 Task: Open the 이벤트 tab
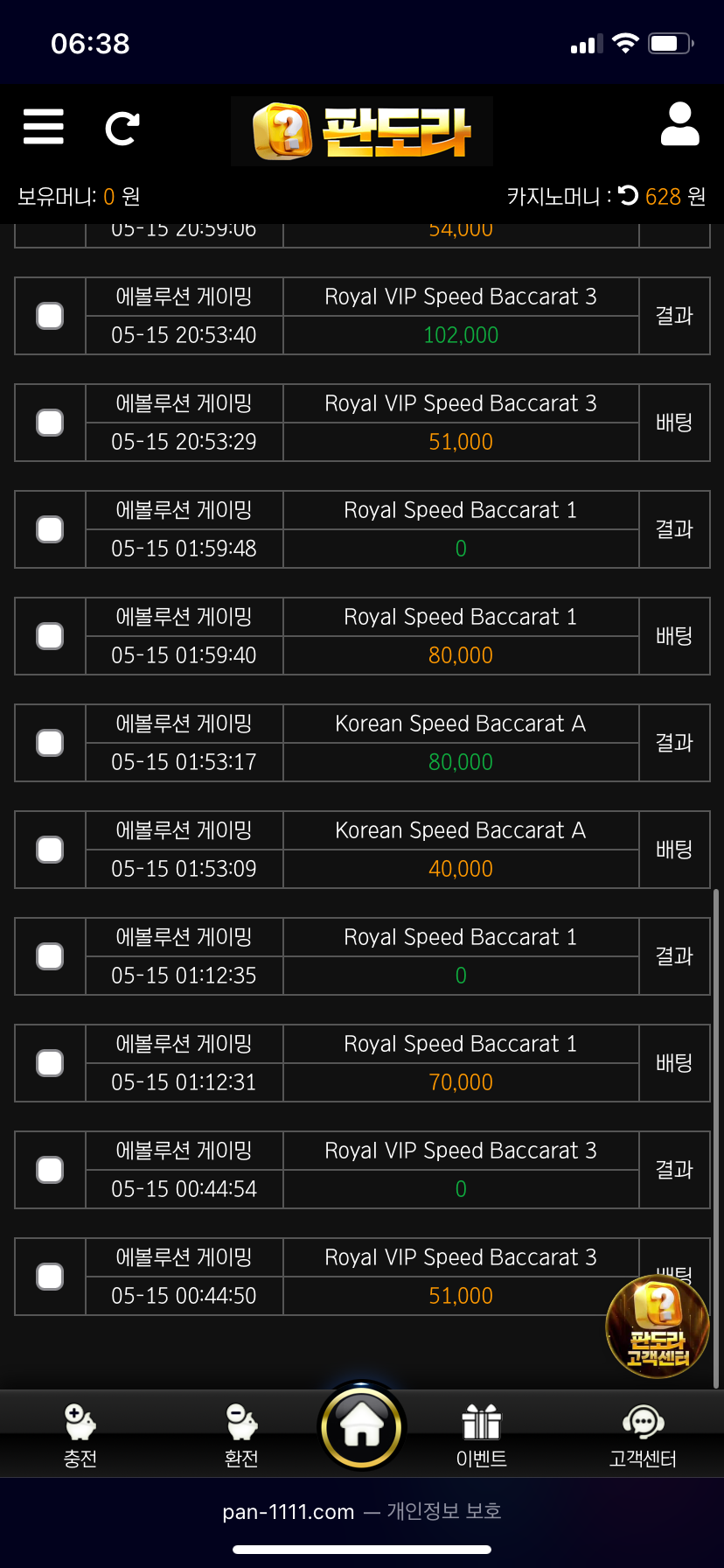(x=482, y=1435)
